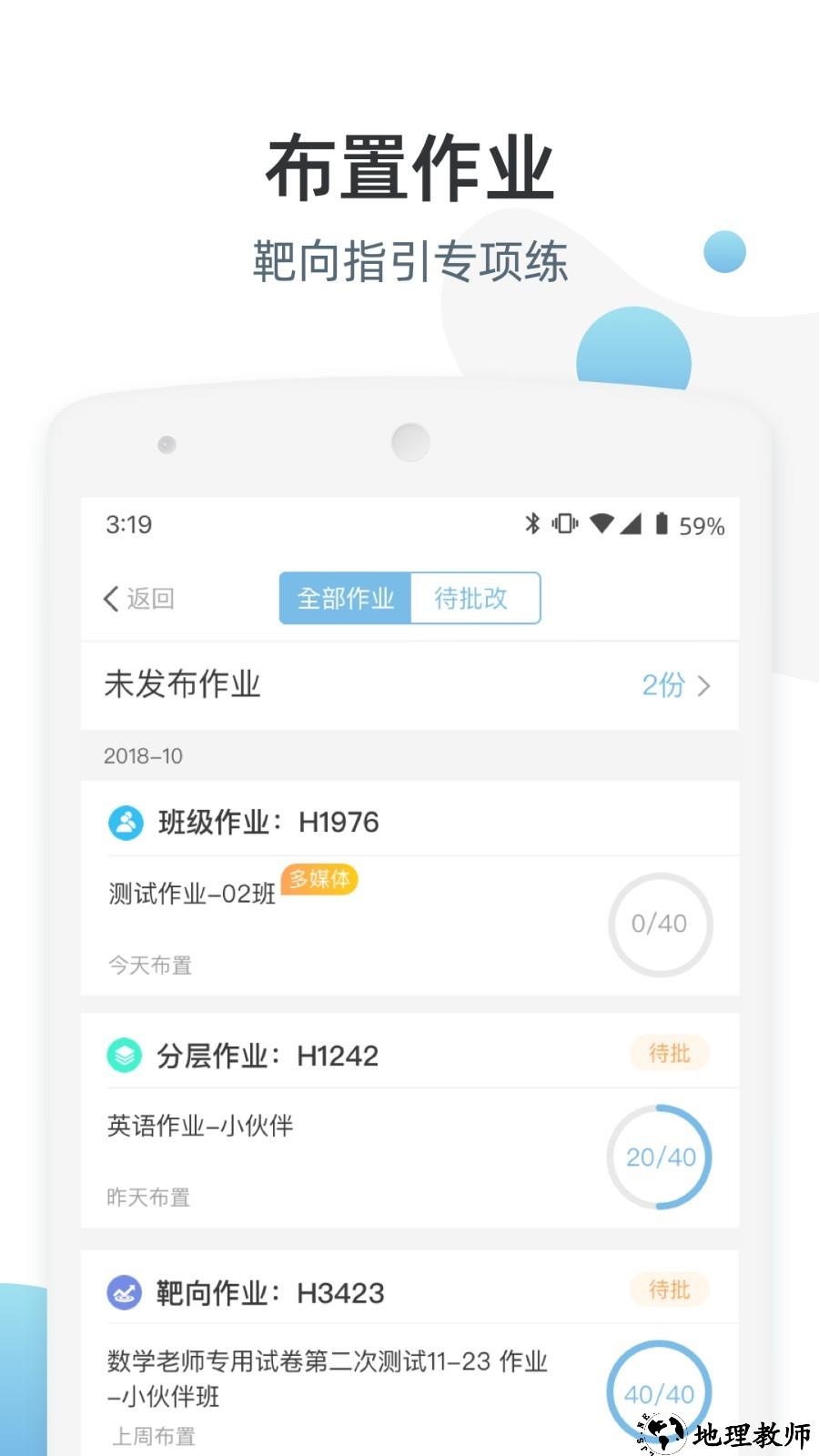This screenshot has height=1456, width=819.
Task: Click the 2份 count to view unpublished homework
Action: (663, 687)
